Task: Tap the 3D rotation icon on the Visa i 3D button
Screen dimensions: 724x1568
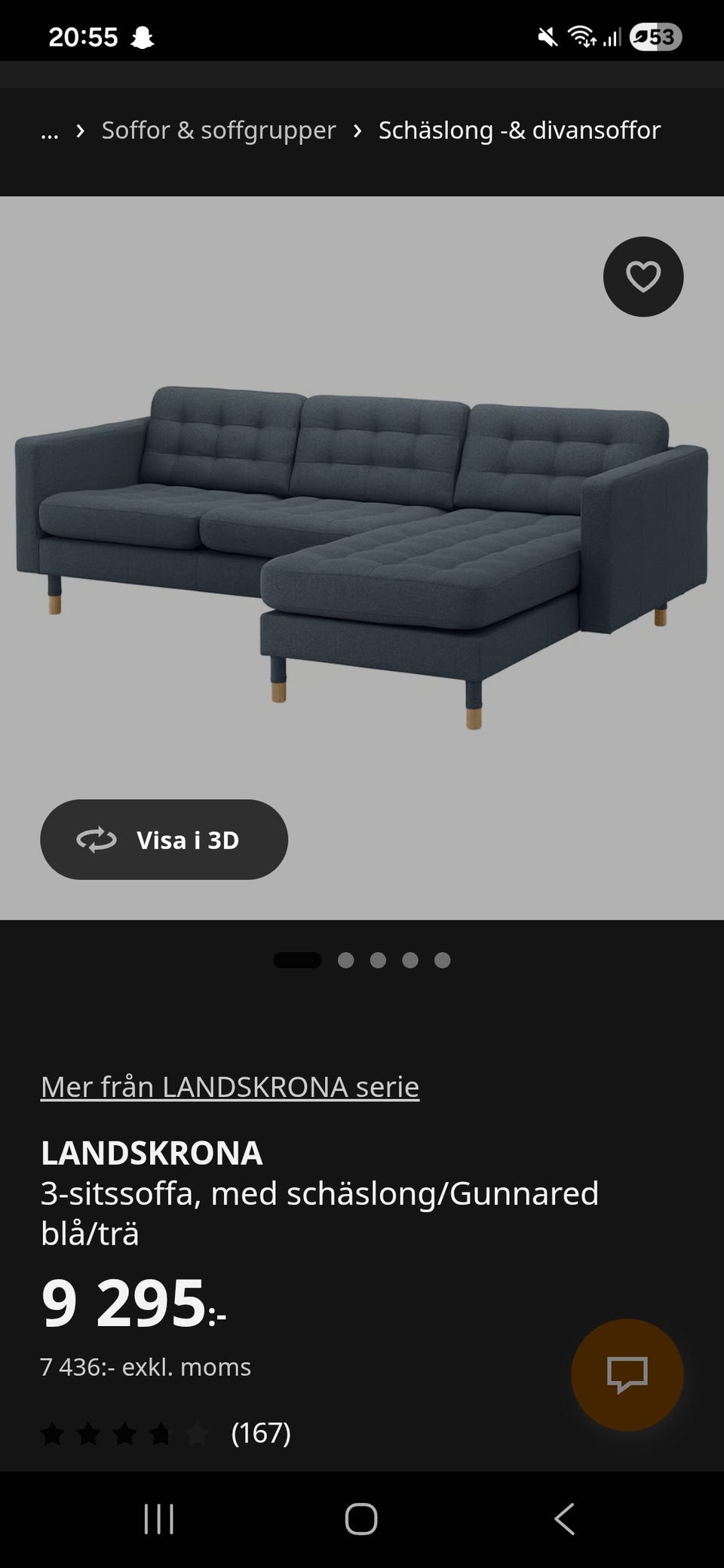Action: 96,840
